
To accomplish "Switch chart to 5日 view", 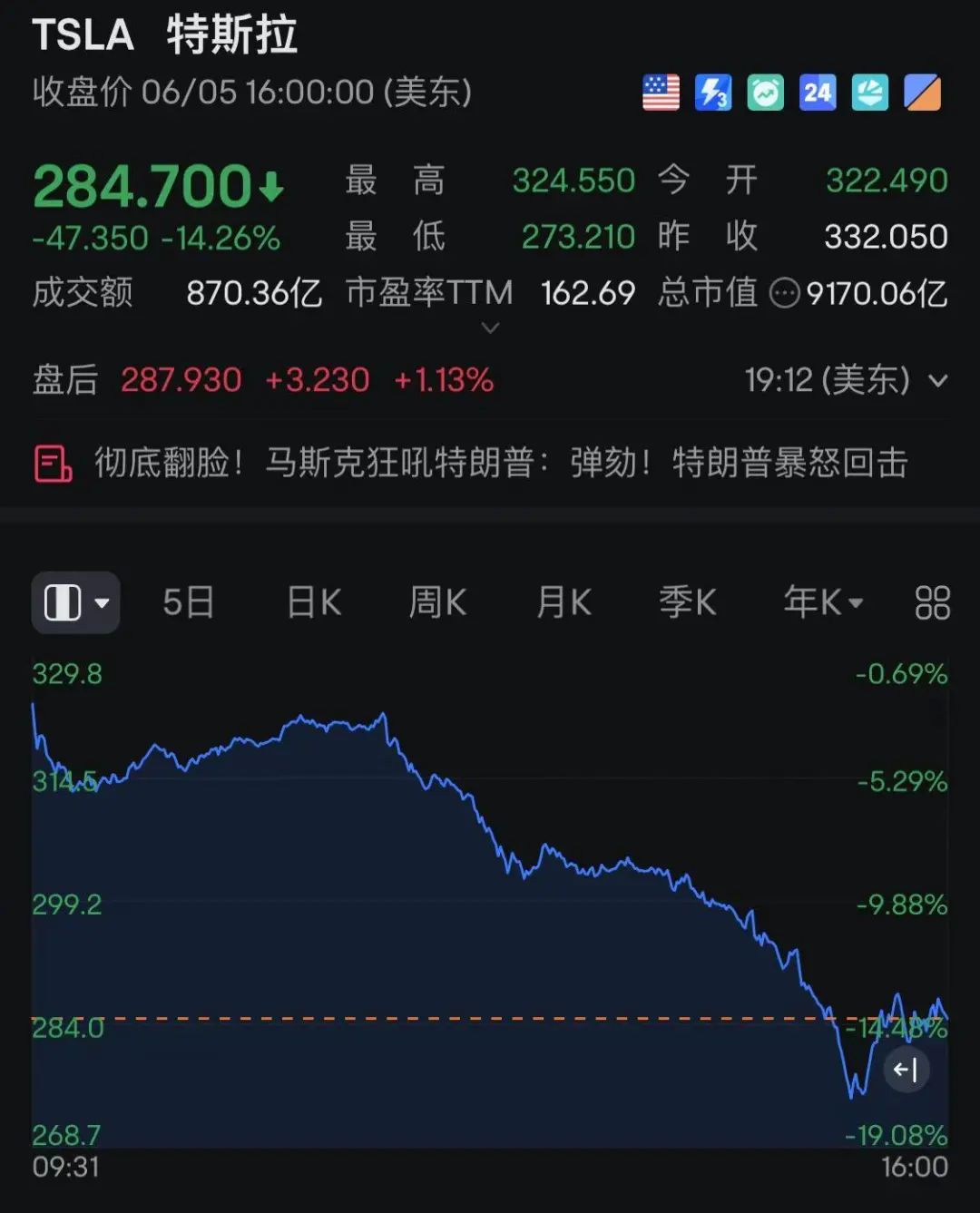I will click(x=188, y=602).
